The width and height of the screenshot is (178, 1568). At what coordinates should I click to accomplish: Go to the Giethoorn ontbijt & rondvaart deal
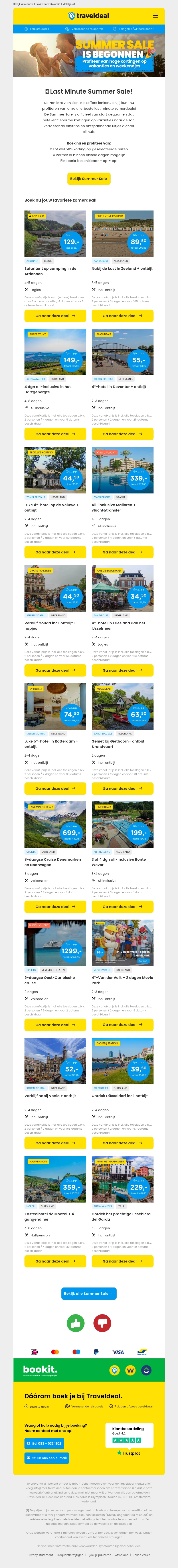(122, 788)
